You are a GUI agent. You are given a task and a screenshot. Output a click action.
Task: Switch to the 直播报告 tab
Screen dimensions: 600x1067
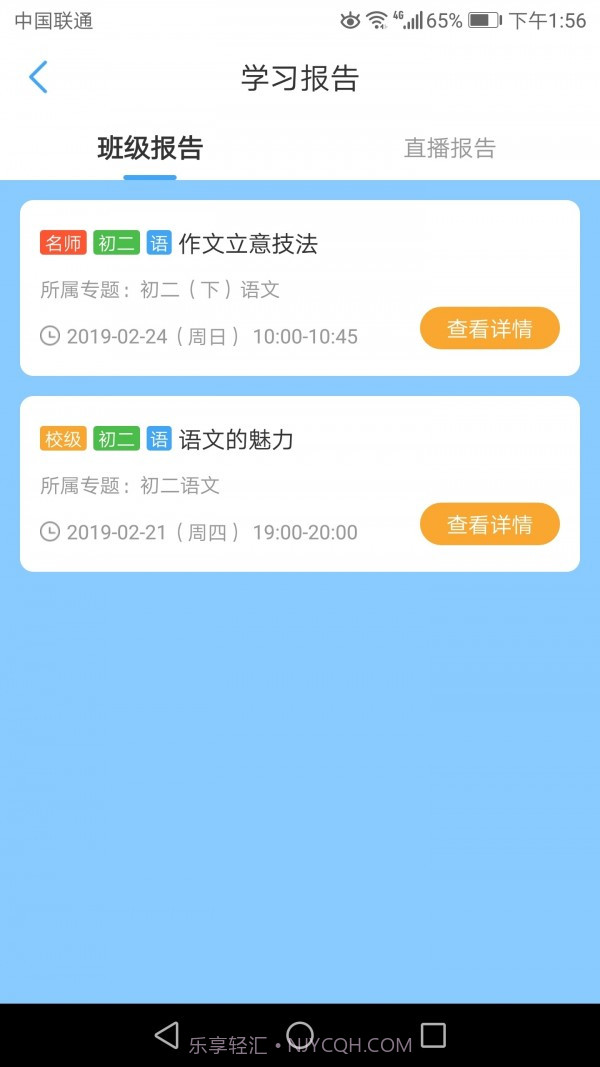(449, 149)
